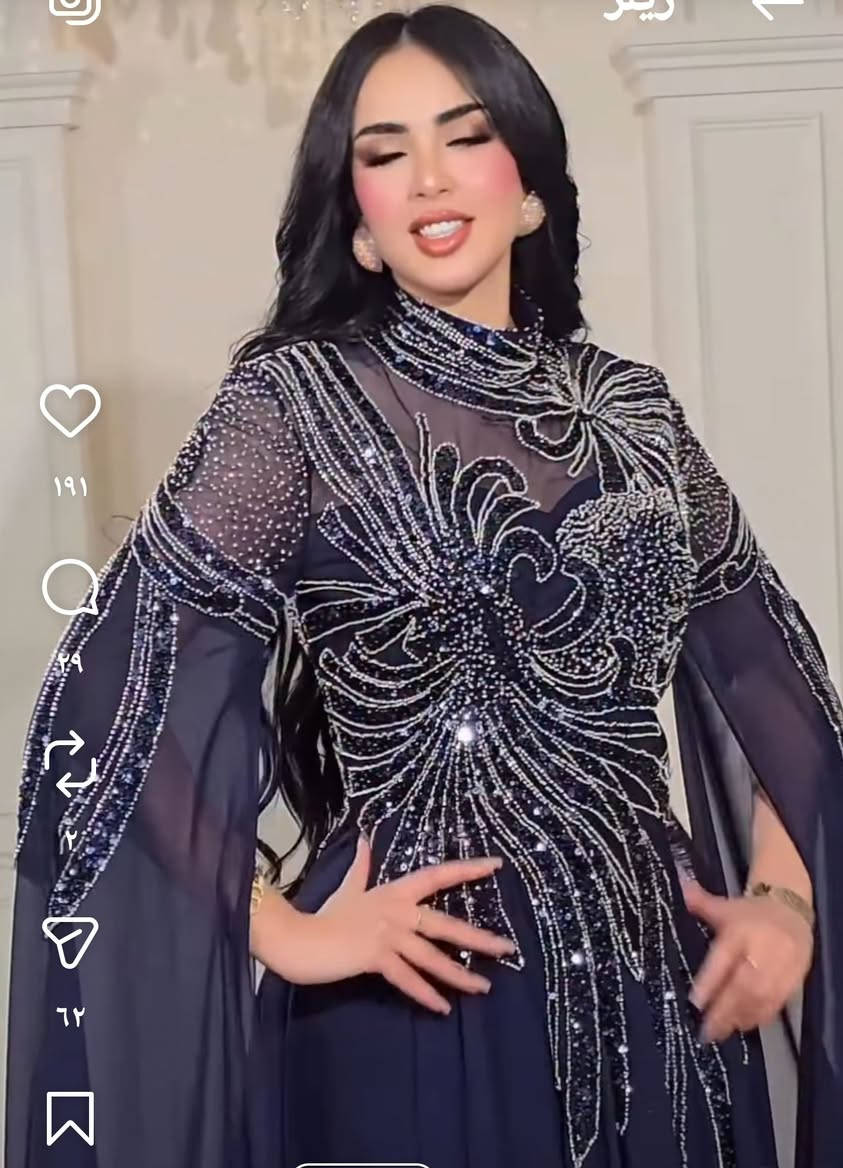
Task: Like this reel with the heart icon
Action: 70,410
